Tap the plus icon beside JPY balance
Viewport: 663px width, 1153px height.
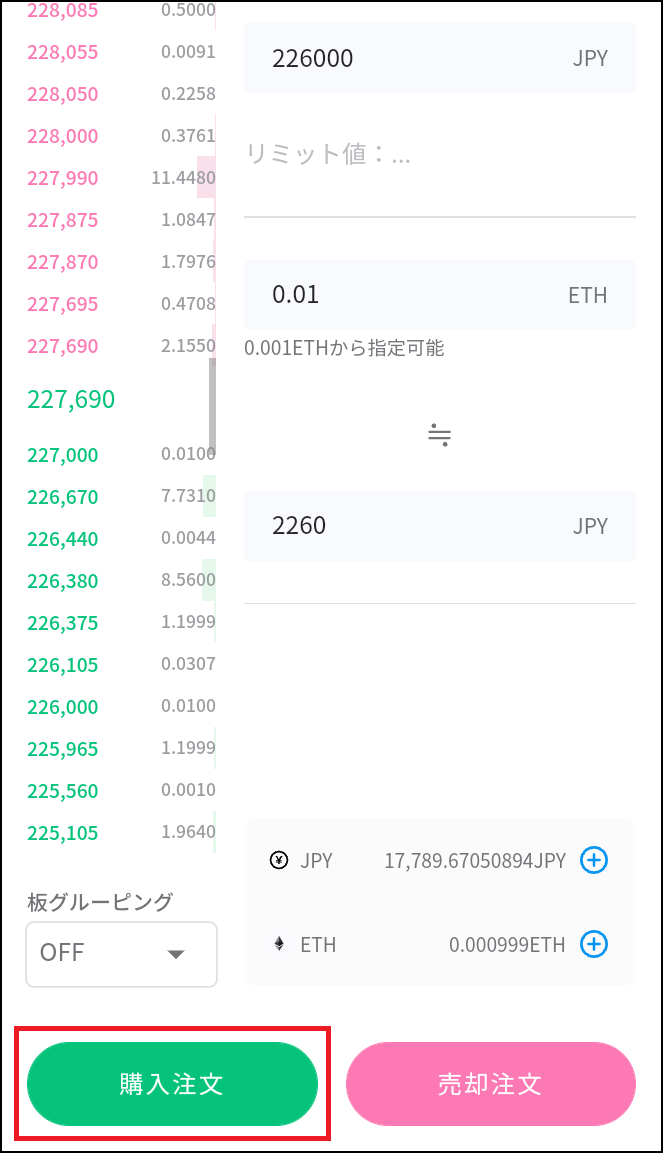click(594, 860)
